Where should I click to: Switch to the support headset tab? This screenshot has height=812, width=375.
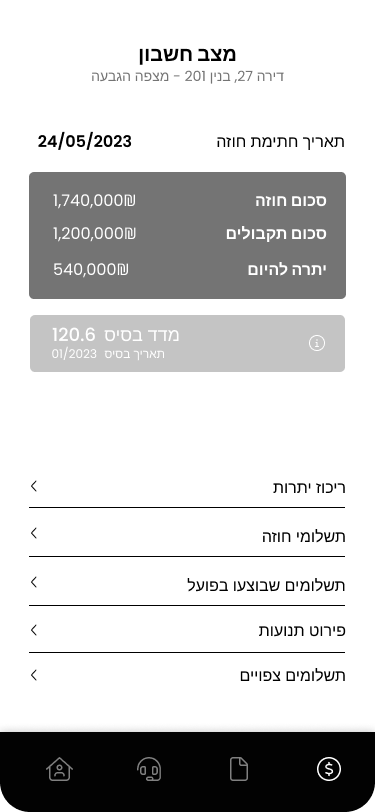tap(149, 768)
